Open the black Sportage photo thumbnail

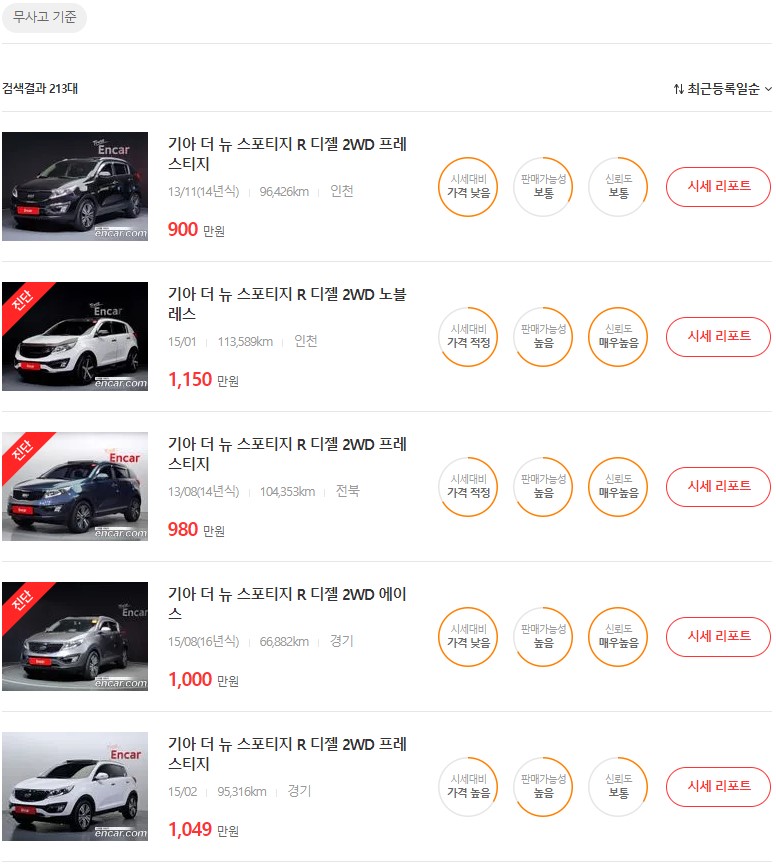[74, 187]
